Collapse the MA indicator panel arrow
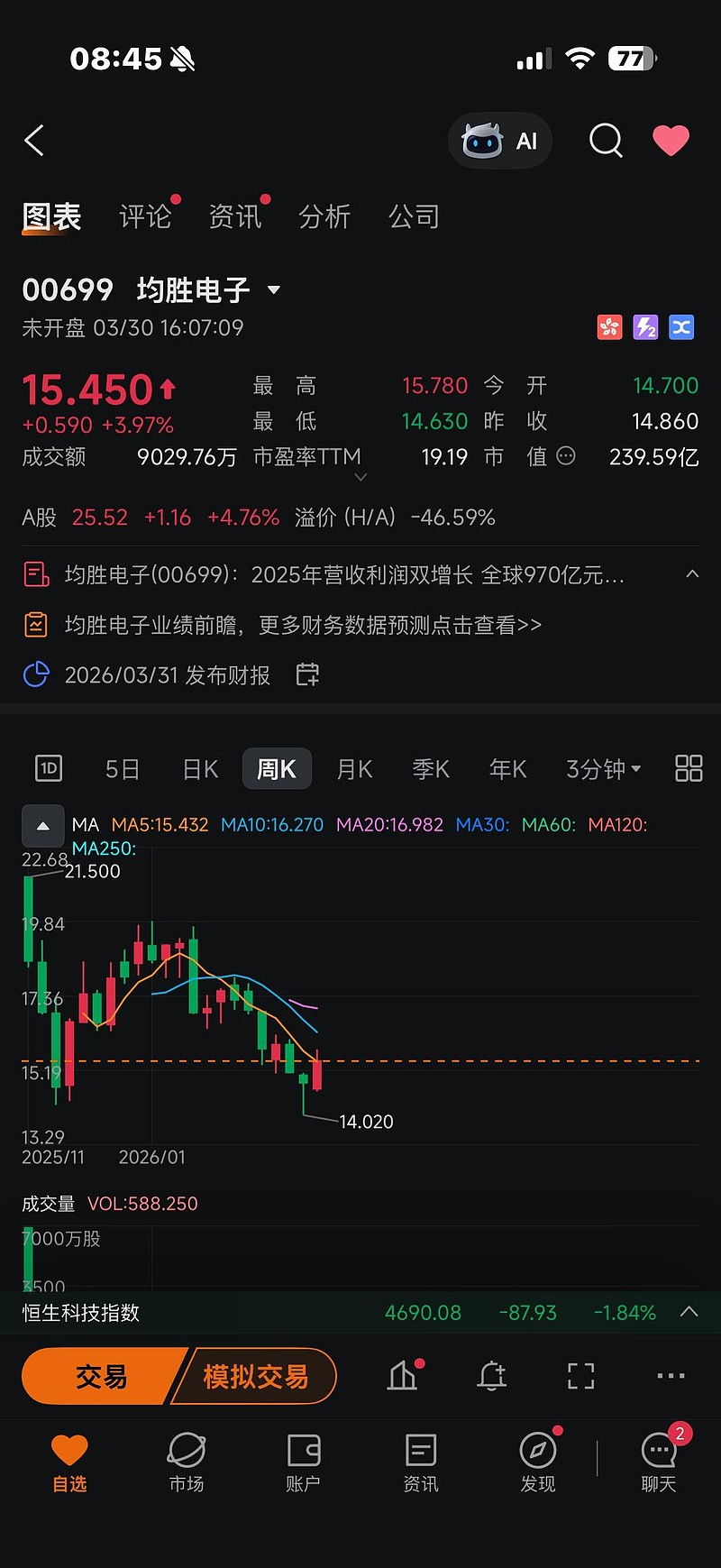The width and height of the screenshot is (721, 1568). (42, 824)
